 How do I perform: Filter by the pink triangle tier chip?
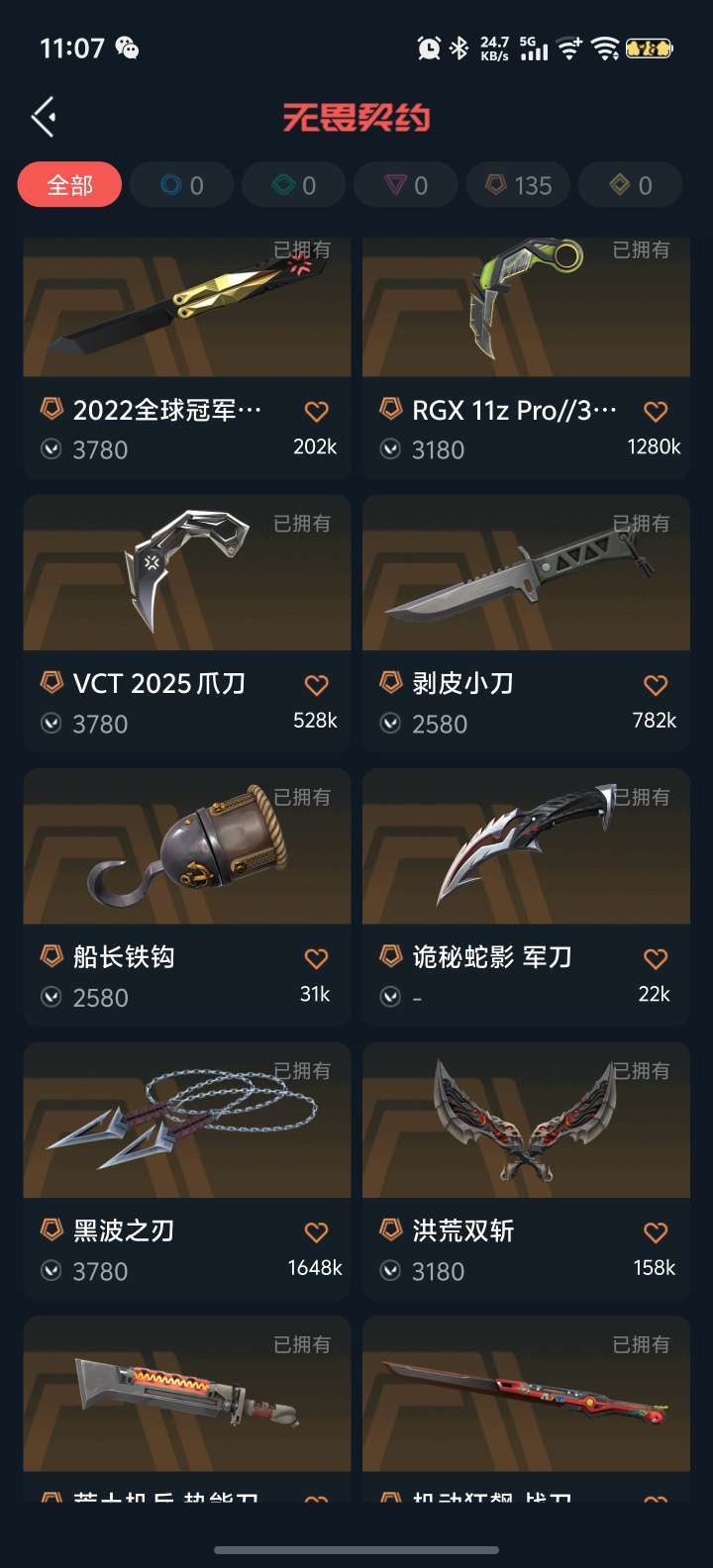pos(406,185)
